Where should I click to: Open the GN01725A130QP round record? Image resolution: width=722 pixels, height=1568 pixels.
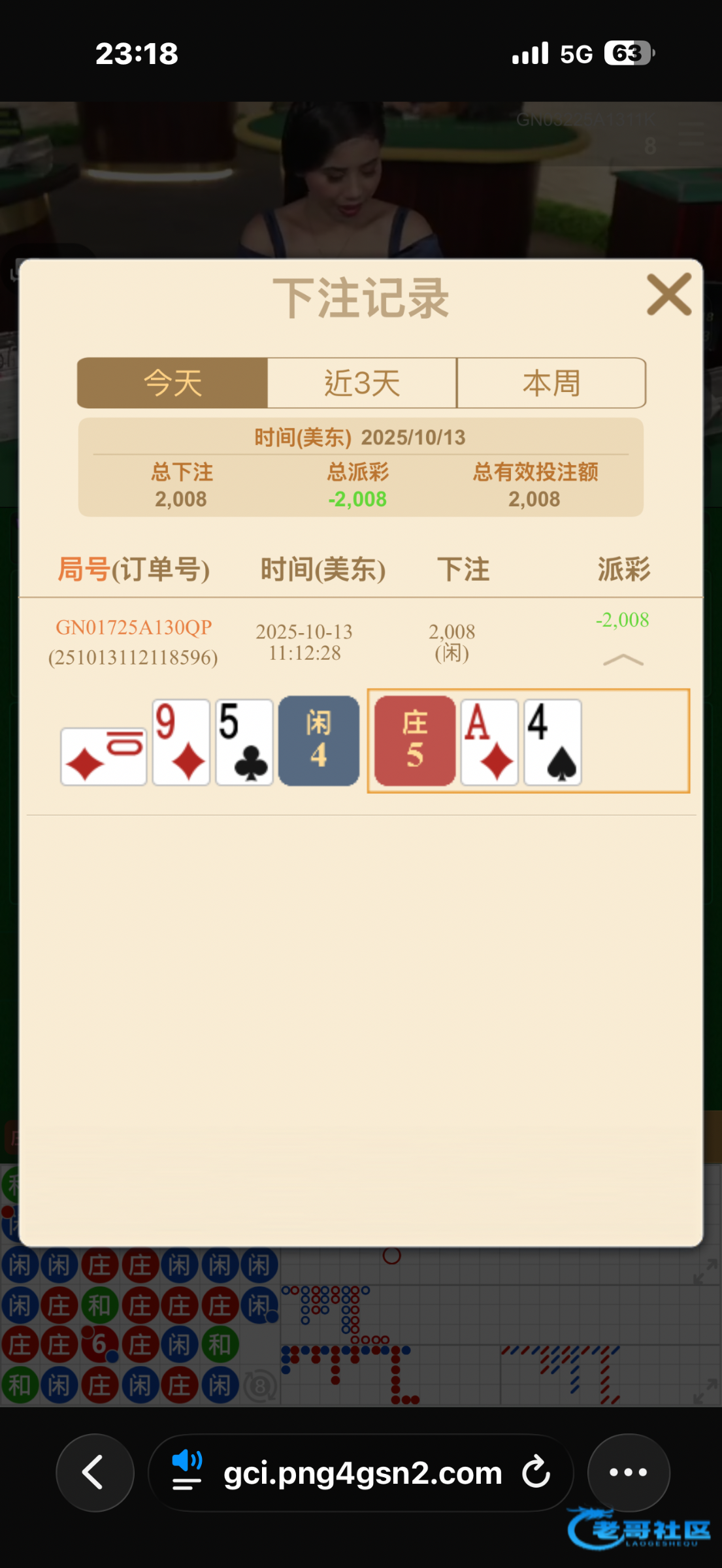click(x=134, y=628)
